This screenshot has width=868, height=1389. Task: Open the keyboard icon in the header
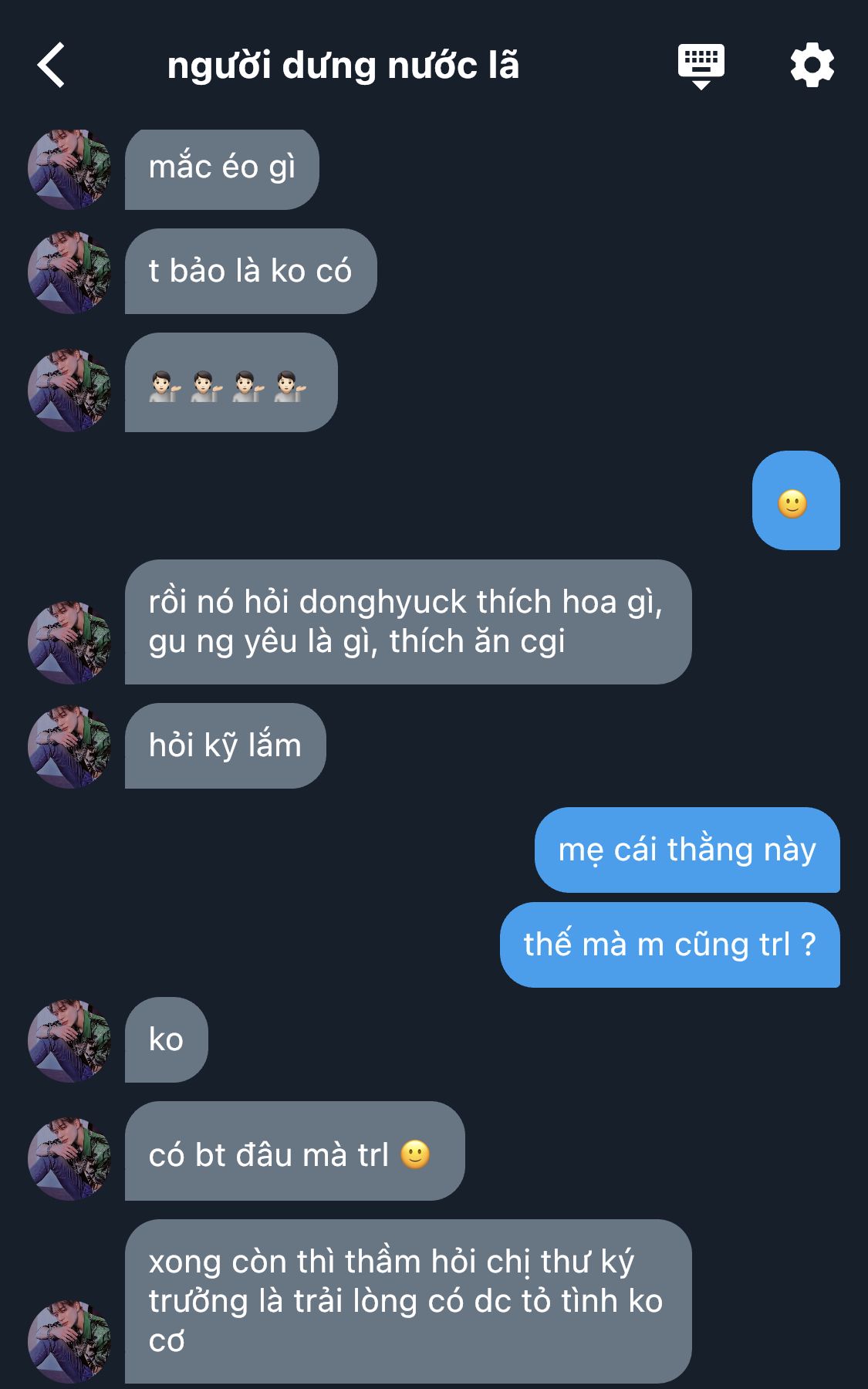[701, 66]
